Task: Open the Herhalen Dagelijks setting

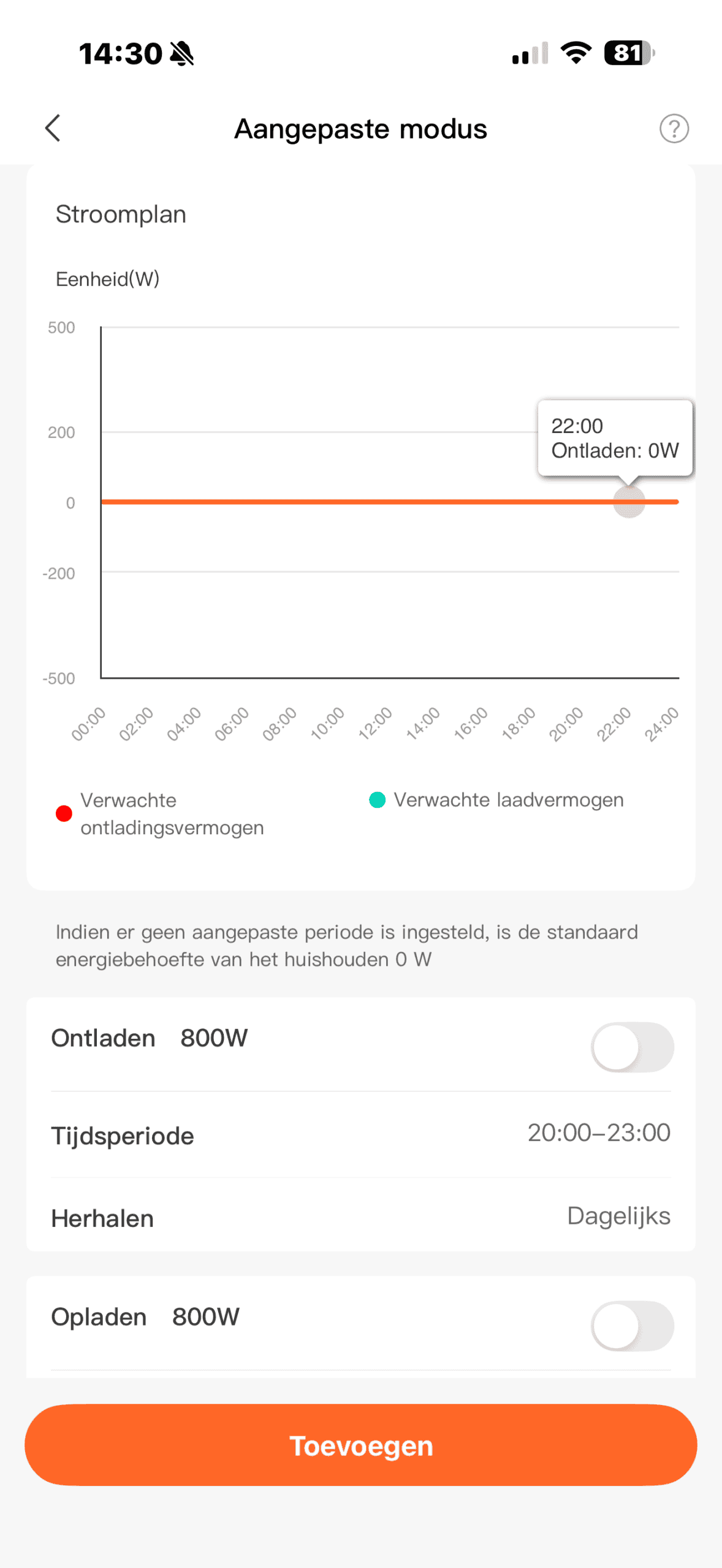Action: pos(618,1216)
